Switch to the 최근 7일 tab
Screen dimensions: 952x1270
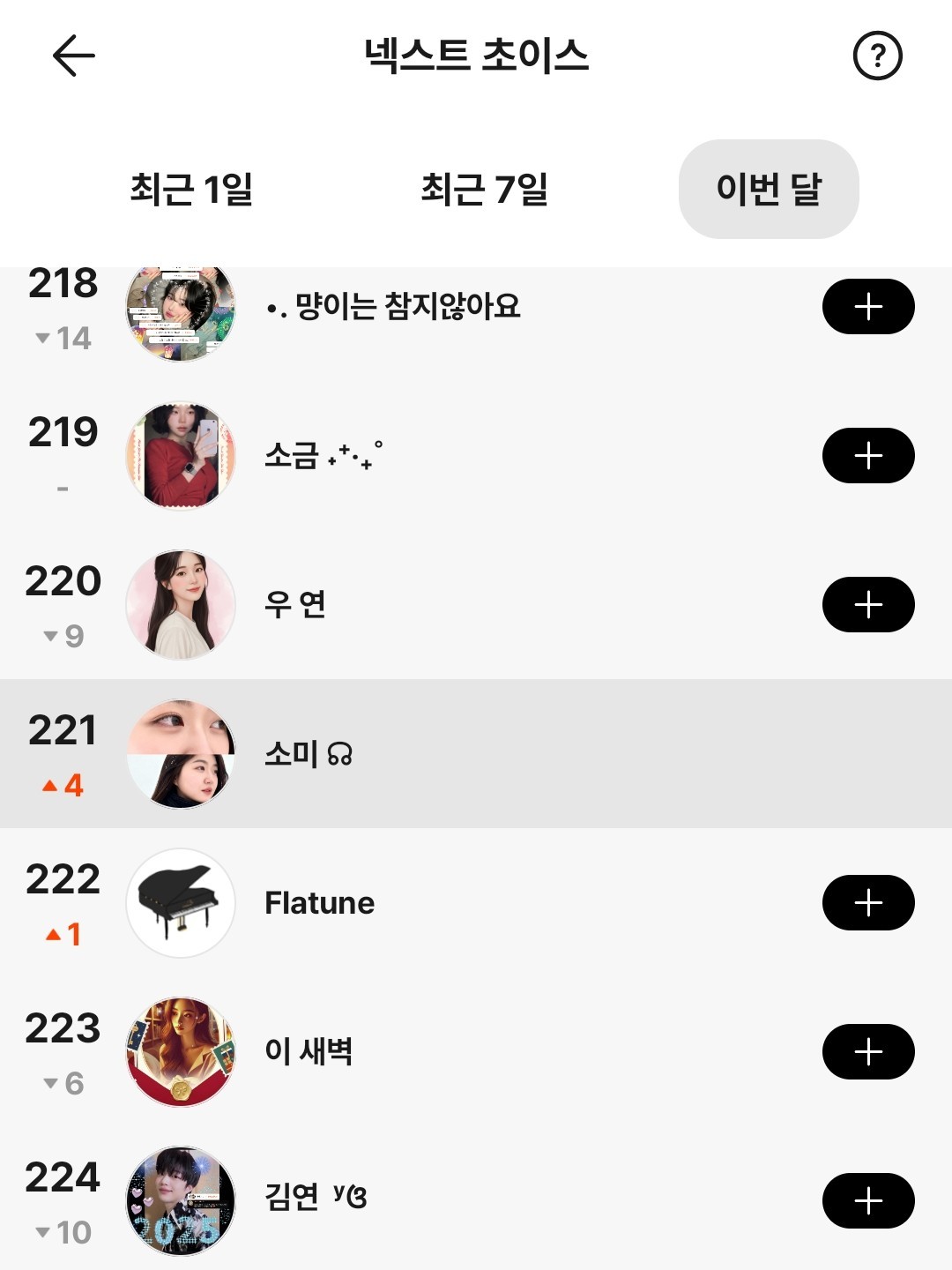click(484, 189)
